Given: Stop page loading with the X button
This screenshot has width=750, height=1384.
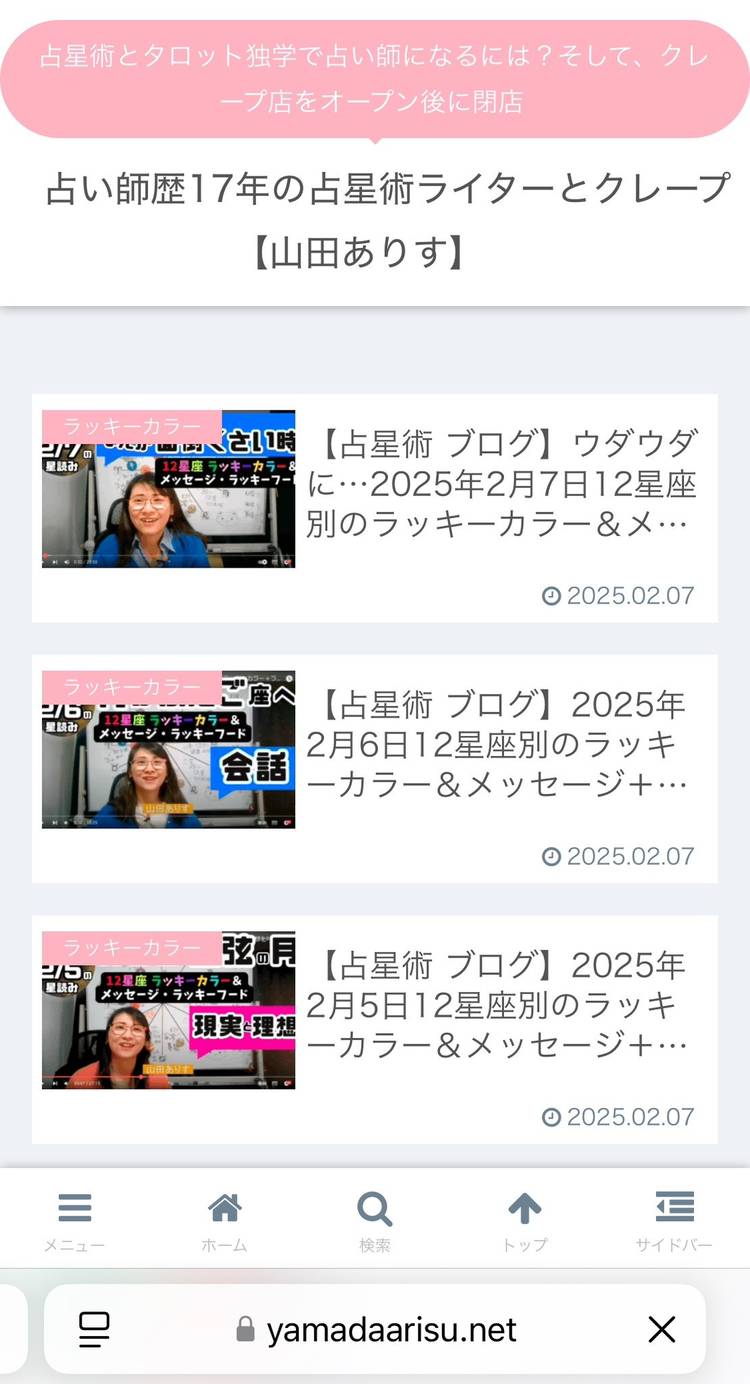Looking at the screenshot, I should coord(662,1330).
